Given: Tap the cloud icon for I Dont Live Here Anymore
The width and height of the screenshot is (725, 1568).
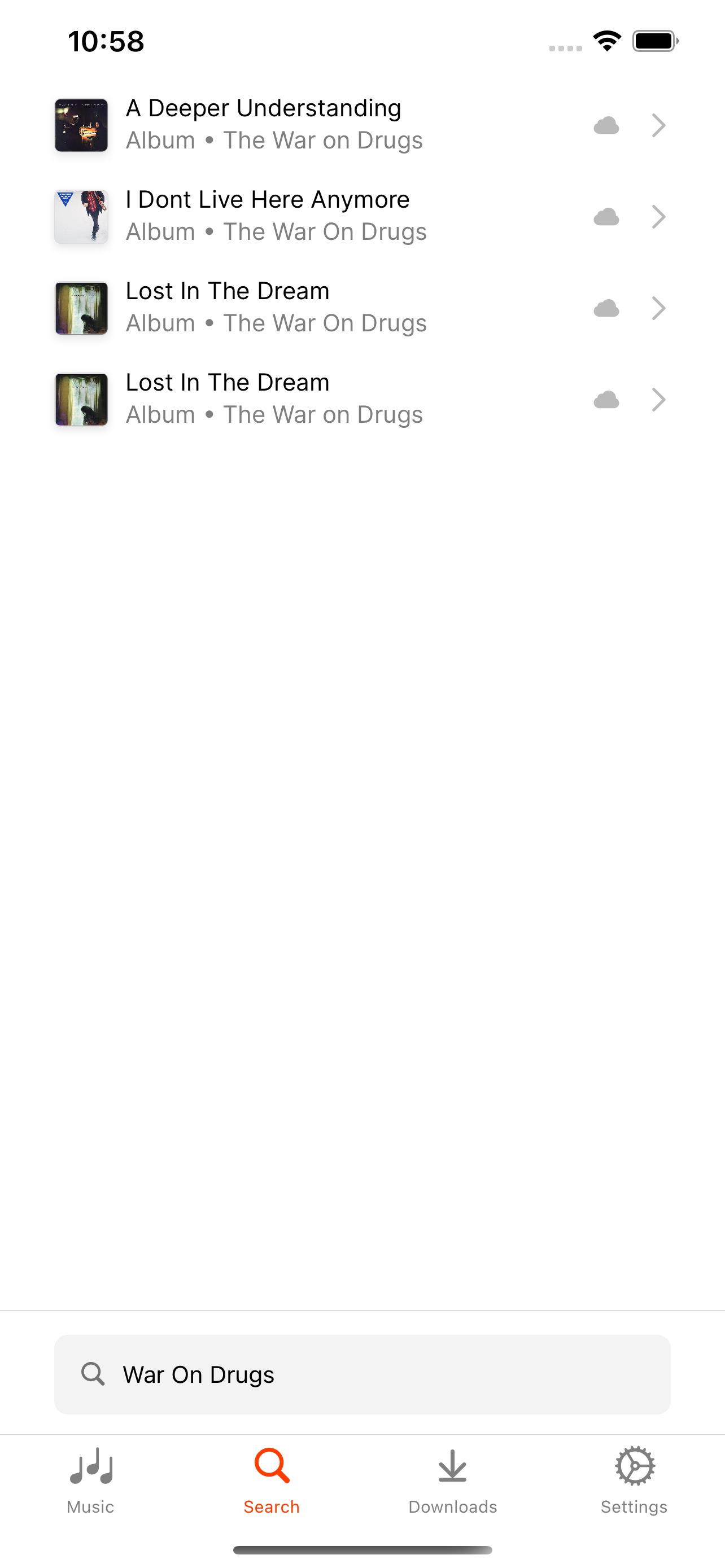Looking at the screenshot, I should tap(606, 217).
